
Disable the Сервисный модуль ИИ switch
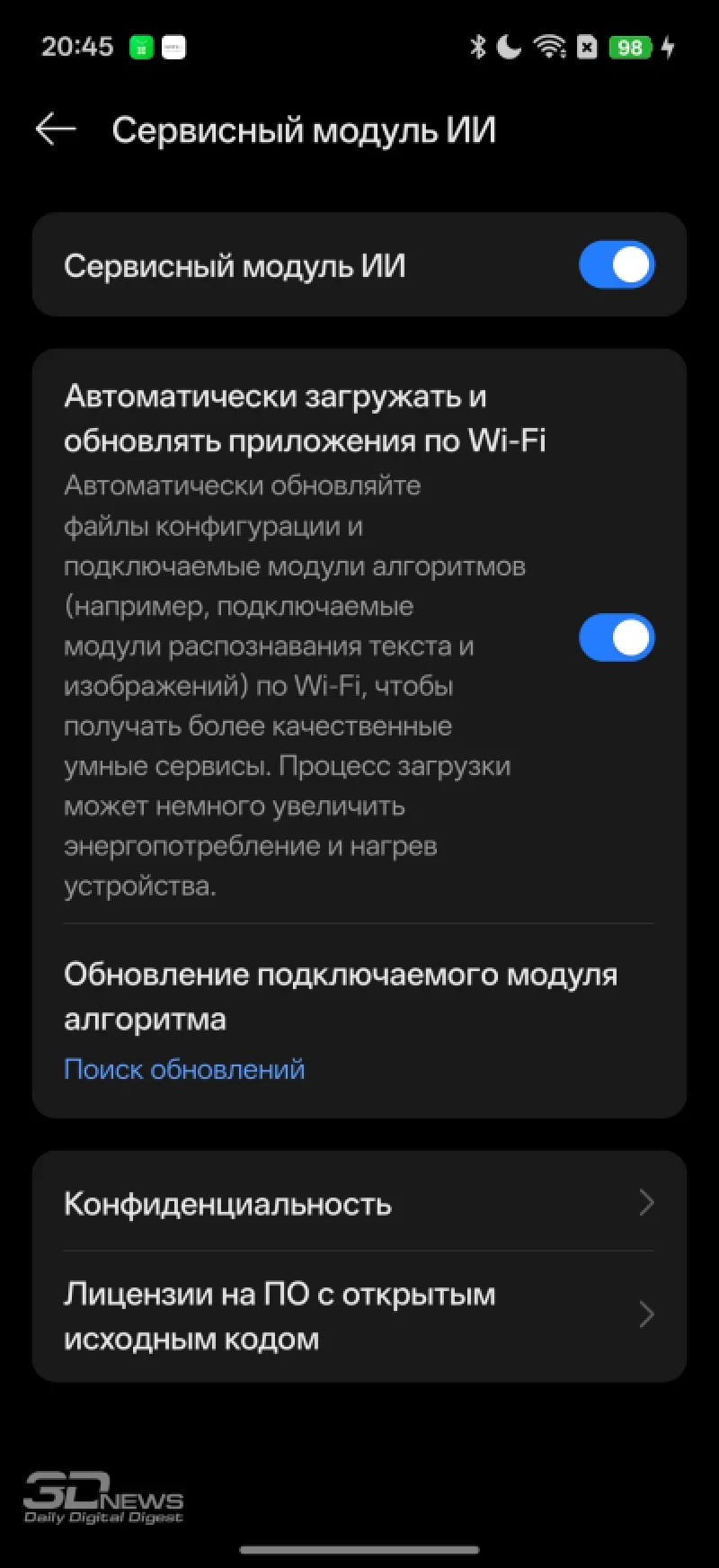click(617, 265)
